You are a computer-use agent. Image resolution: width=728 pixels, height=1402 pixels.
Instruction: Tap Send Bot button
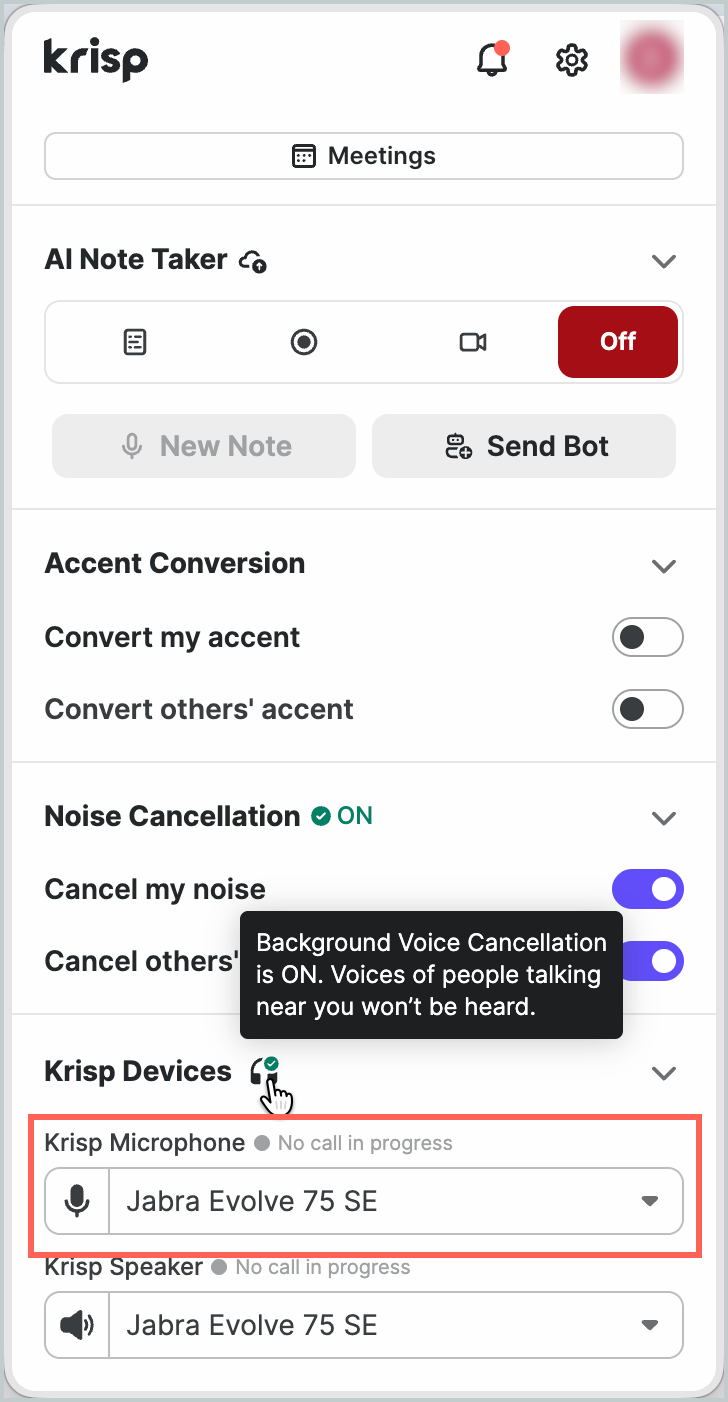click(524, 446)
